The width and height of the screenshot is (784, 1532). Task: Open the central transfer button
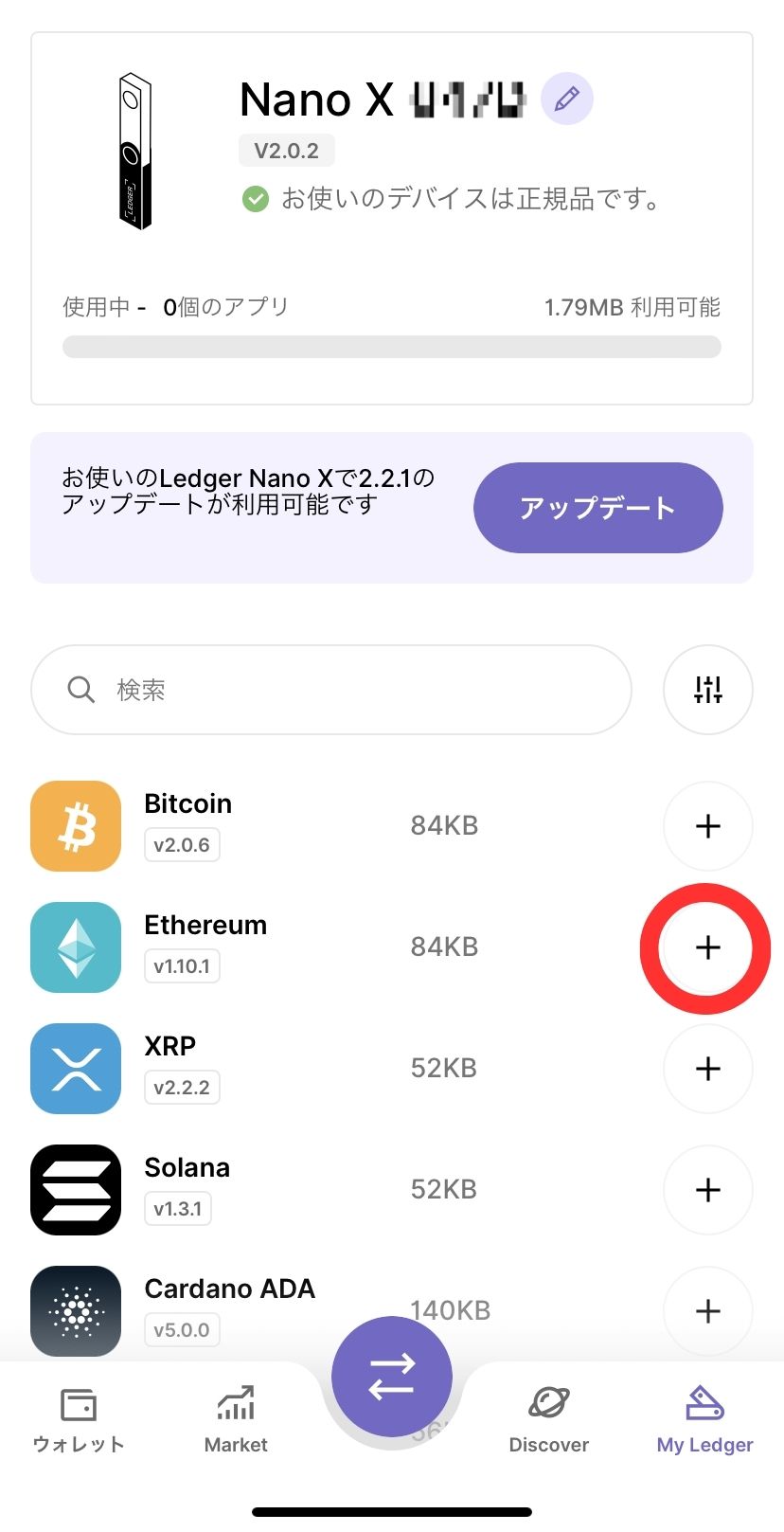click(x=392, y=1377)
